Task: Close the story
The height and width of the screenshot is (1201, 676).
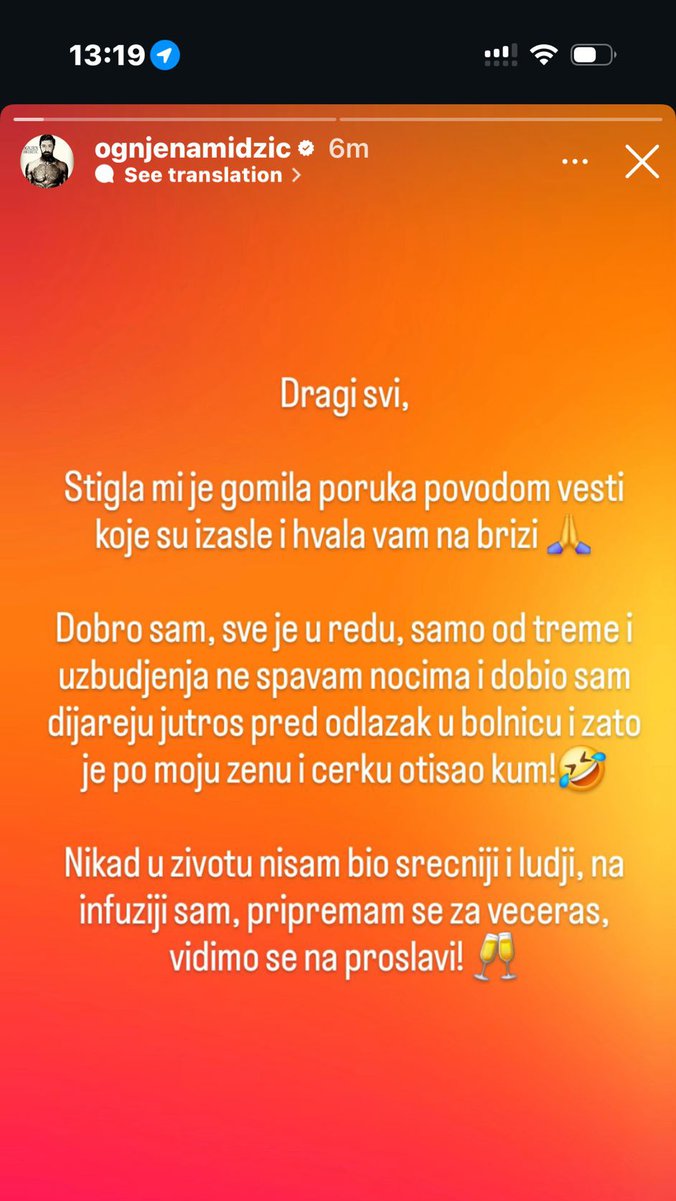Action: [642, 161]
